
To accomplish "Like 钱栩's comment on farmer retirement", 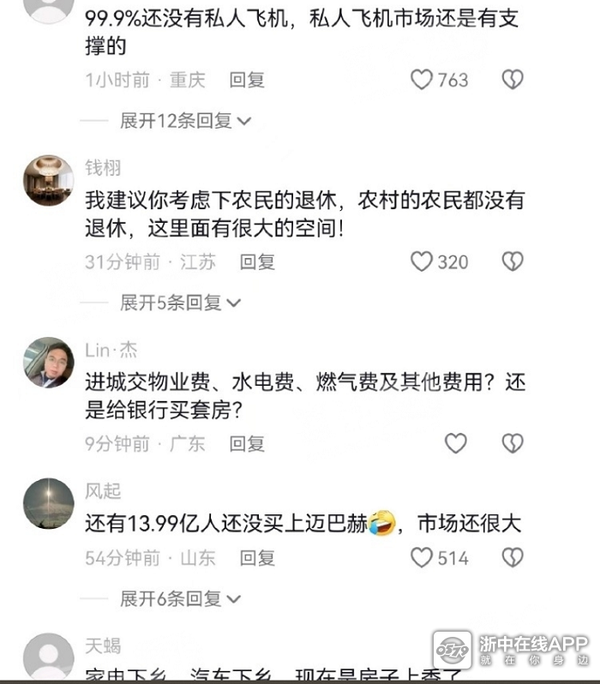I will coord(423,262).
